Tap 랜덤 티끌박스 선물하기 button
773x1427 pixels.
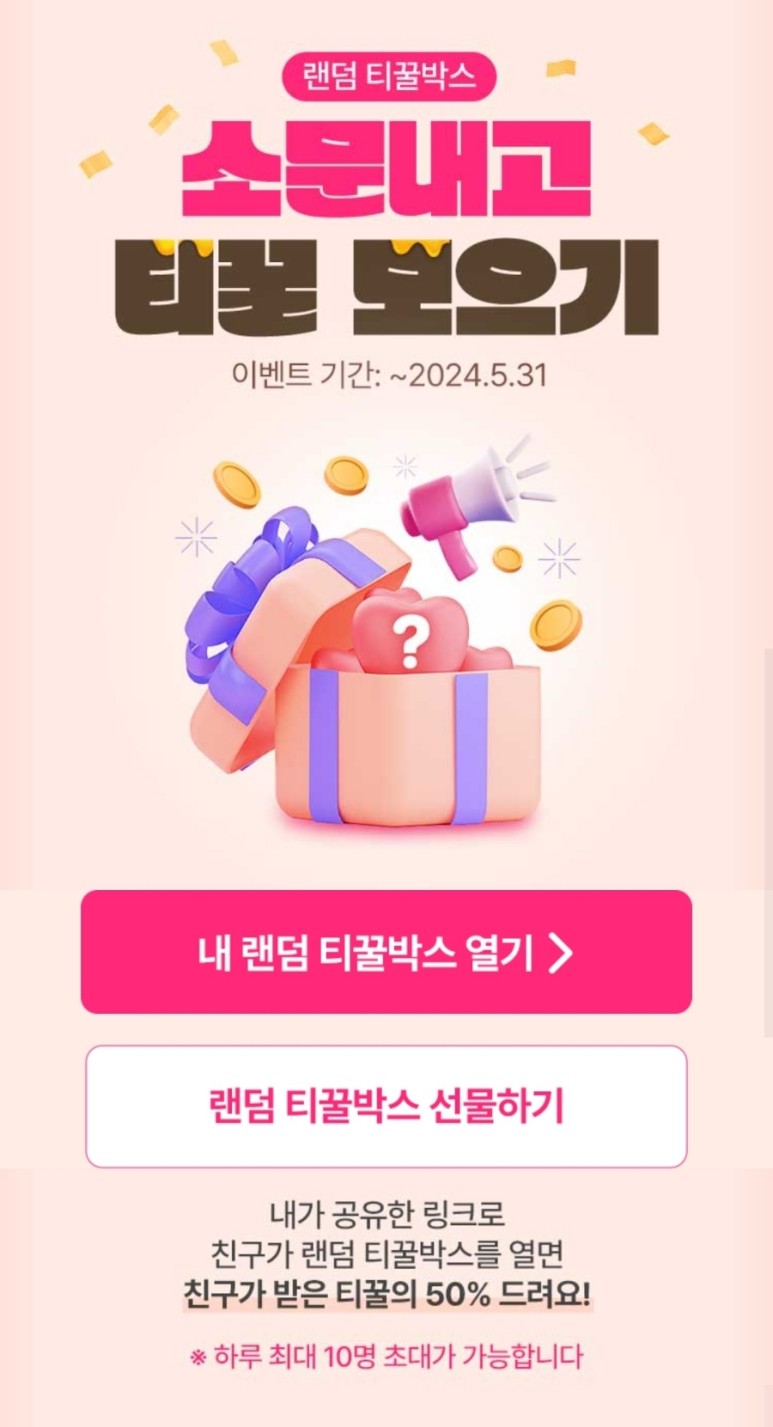[386, 1106]
